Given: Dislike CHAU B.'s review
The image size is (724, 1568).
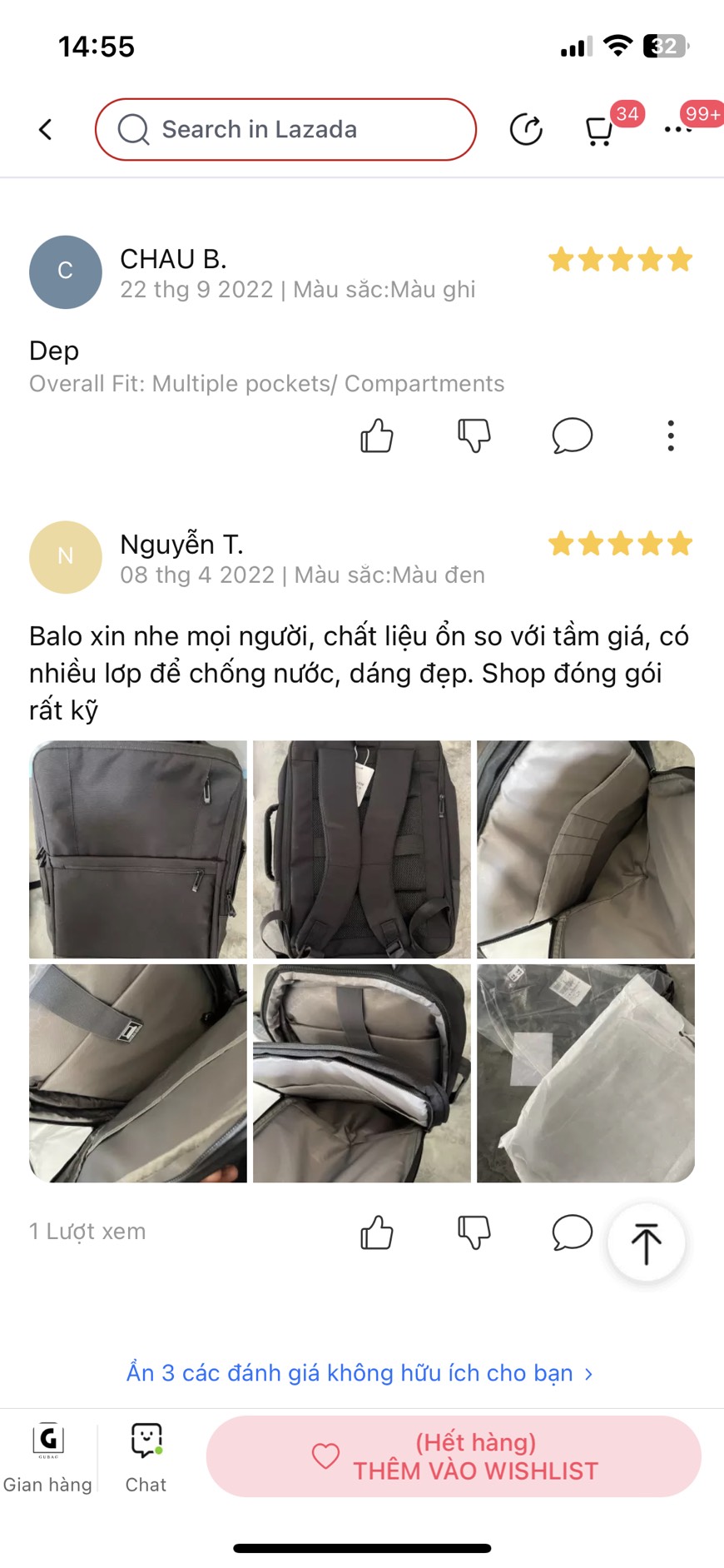Looking at the screenshot, I should 474,436.
